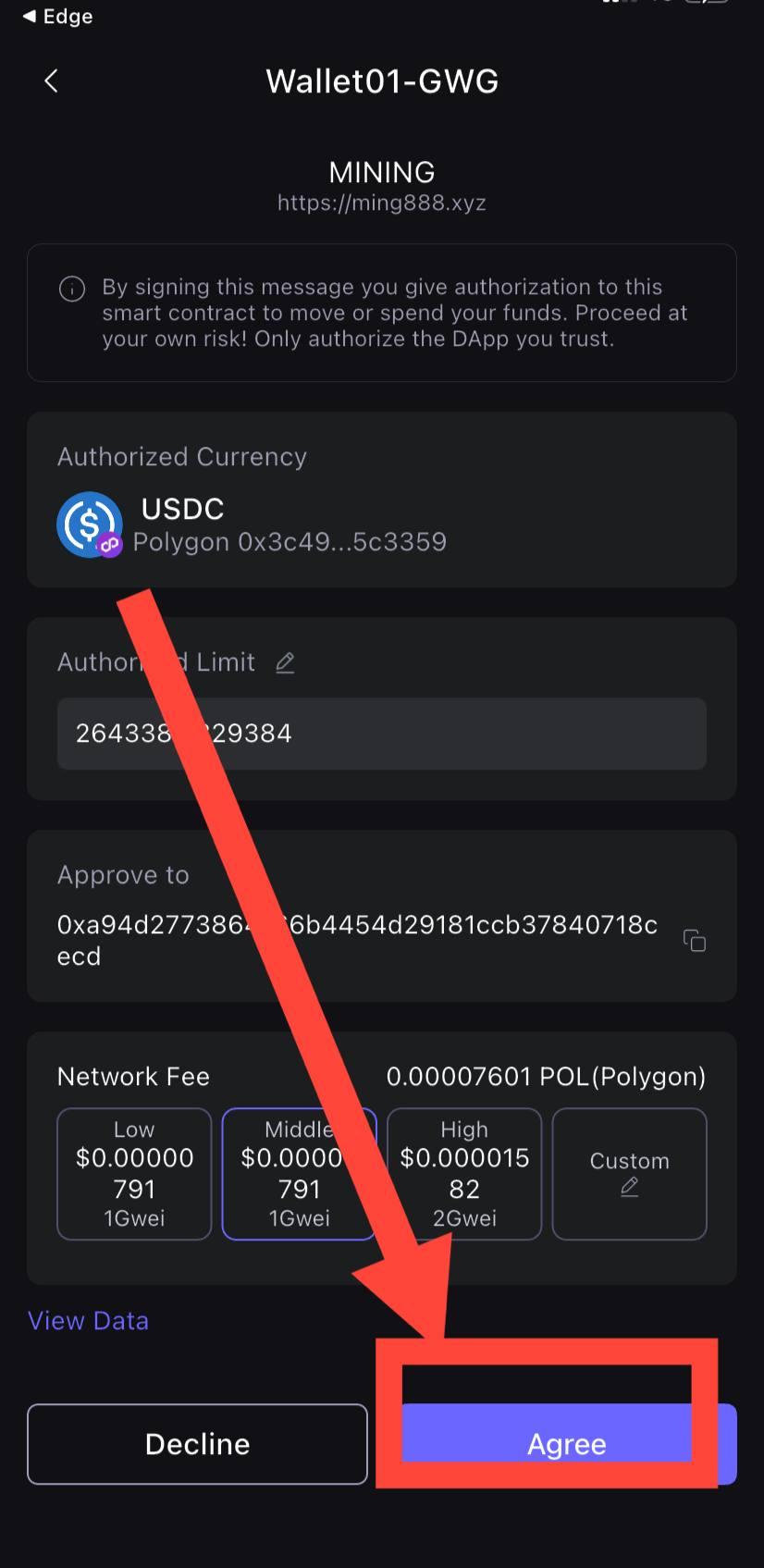Agree to the USDC authorization

coord(567,1444)
